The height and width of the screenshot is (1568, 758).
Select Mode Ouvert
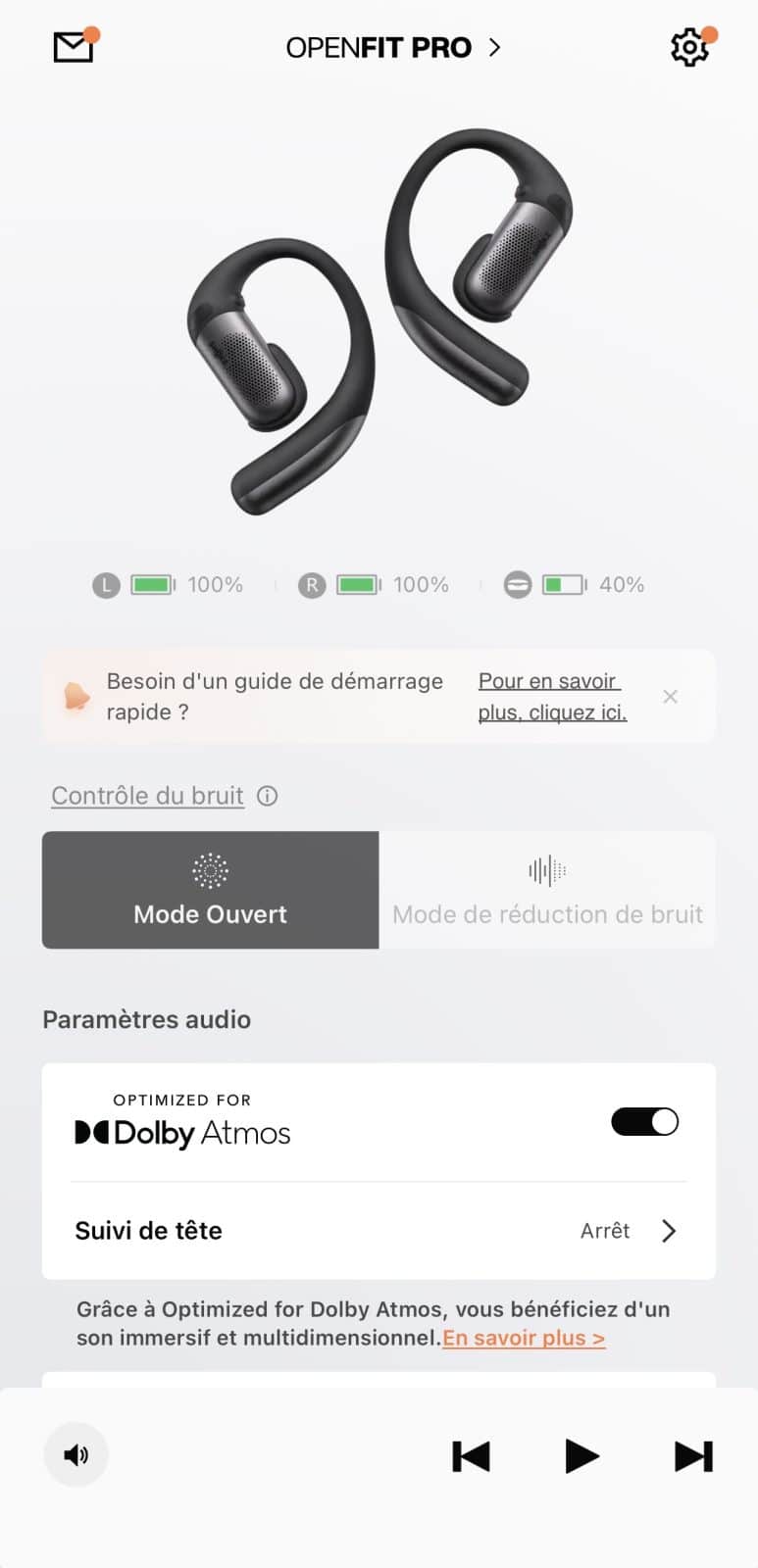coord(209,890)
